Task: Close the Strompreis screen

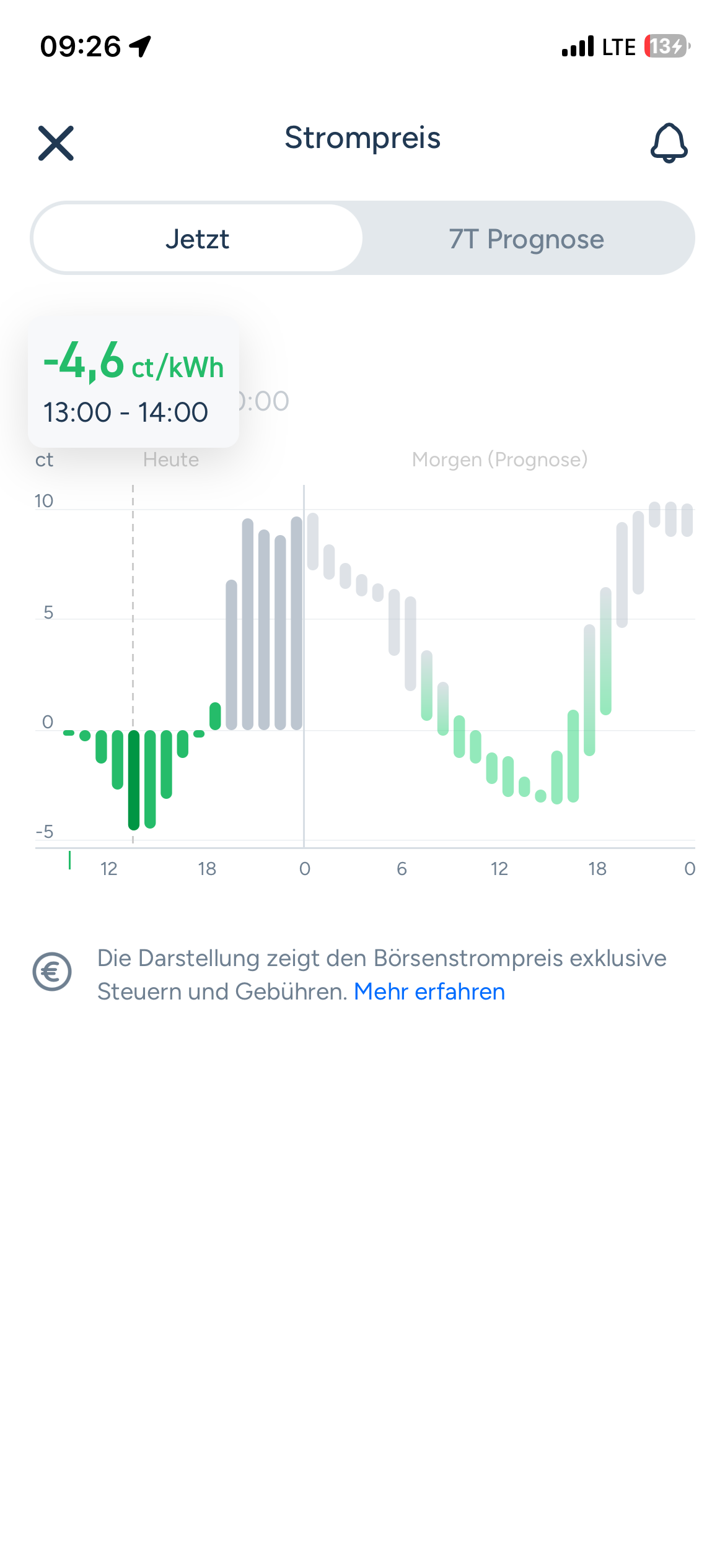Action: click(x=56, y=143)
